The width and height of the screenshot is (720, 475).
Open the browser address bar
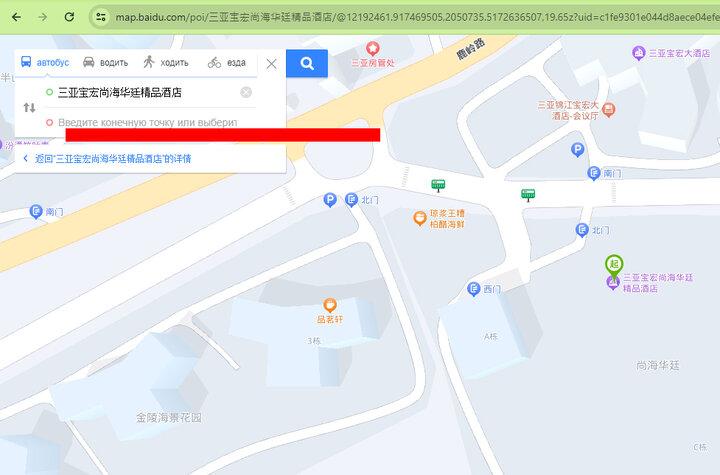point(400,17)
